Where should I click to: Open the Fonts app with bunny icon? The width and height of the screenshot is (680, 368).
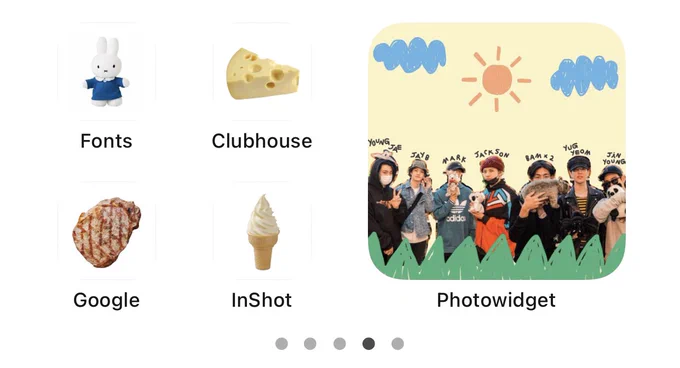point(106,72)
